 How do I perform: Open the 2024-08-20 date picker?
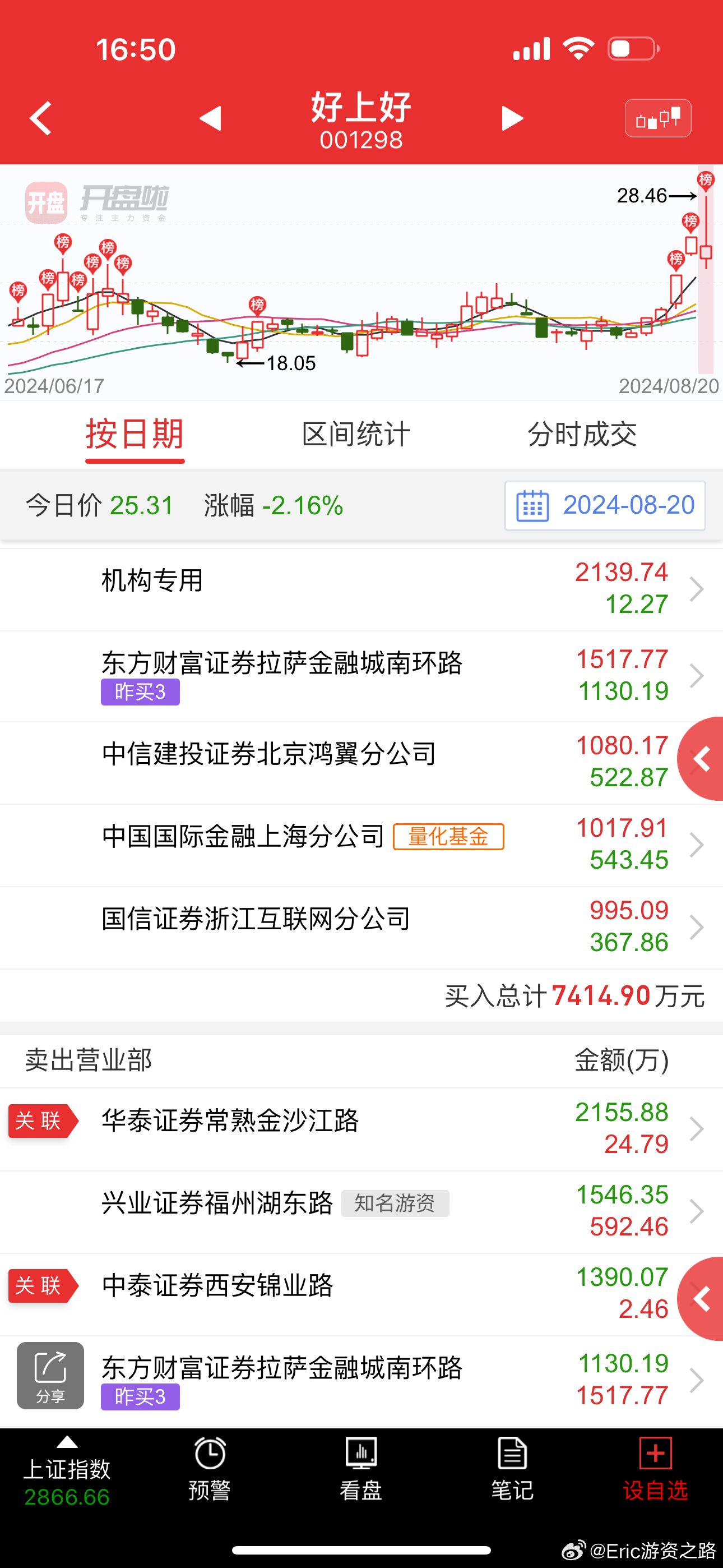pos(605,506)
